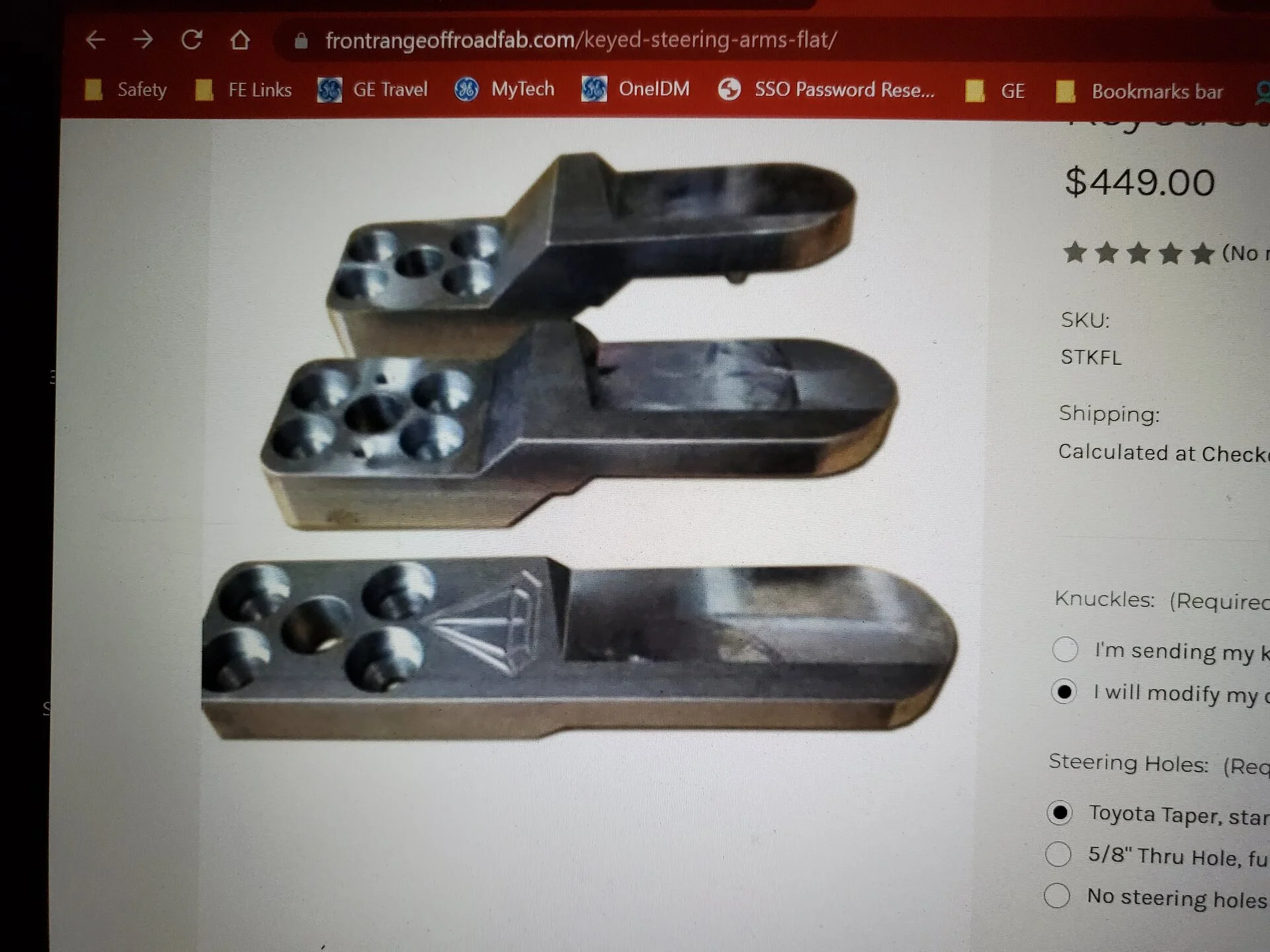Tap the frontrangeoffroadfab.com address bar
This screenshot has height=952, width=1270.
click(581, 40)
